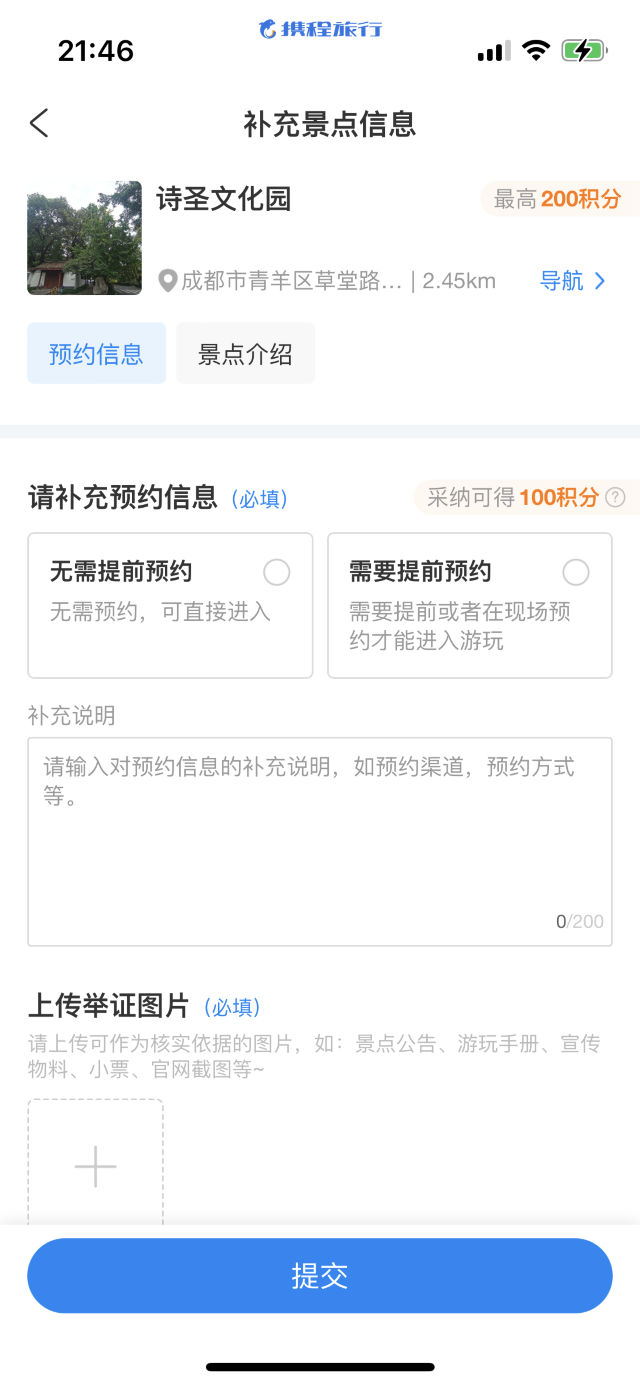This screenshot has height=1385, width=640.
Task: Switch to the 景点介绍 tab
Action: (245, 353)
